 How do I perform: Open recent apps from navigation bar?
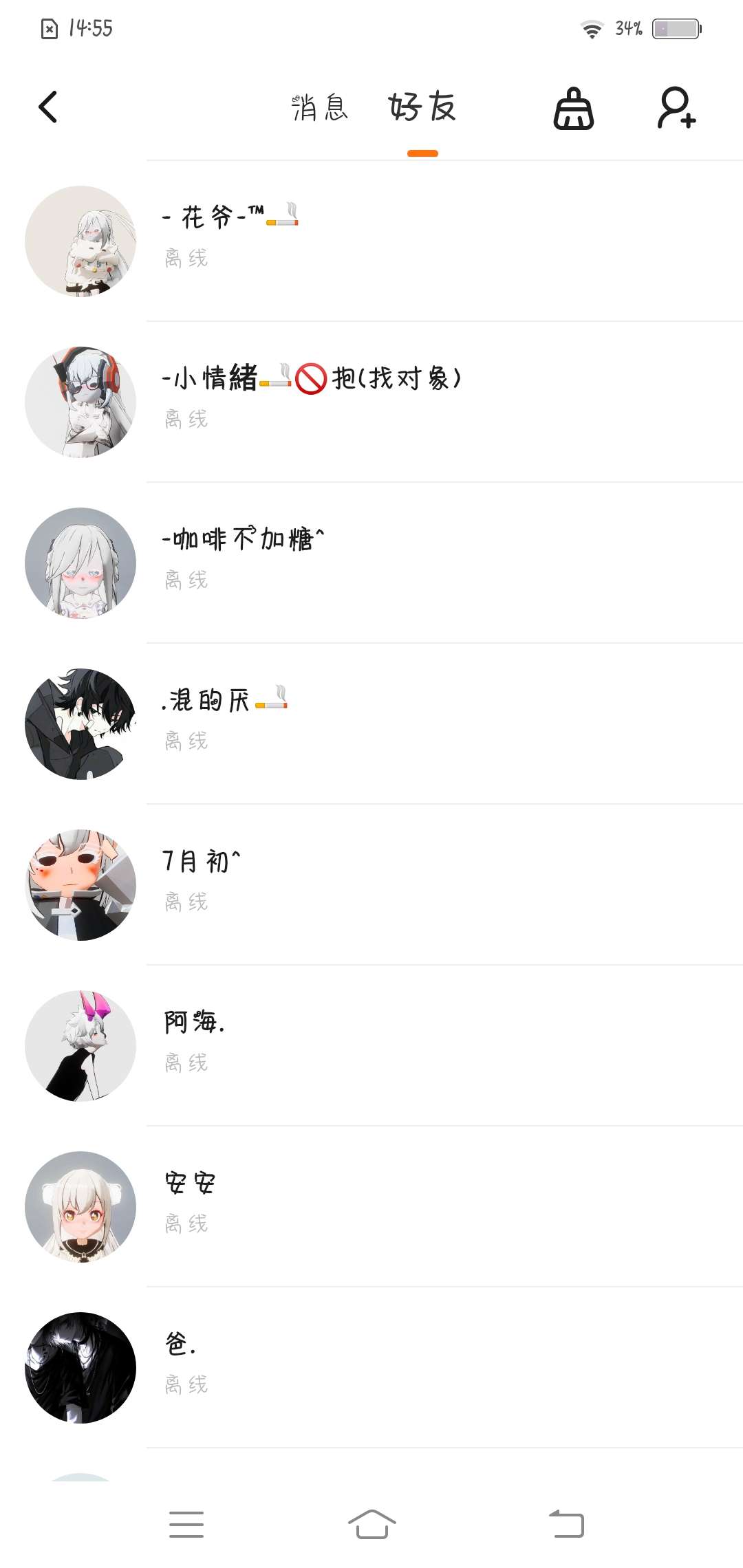pos(186,1524)
